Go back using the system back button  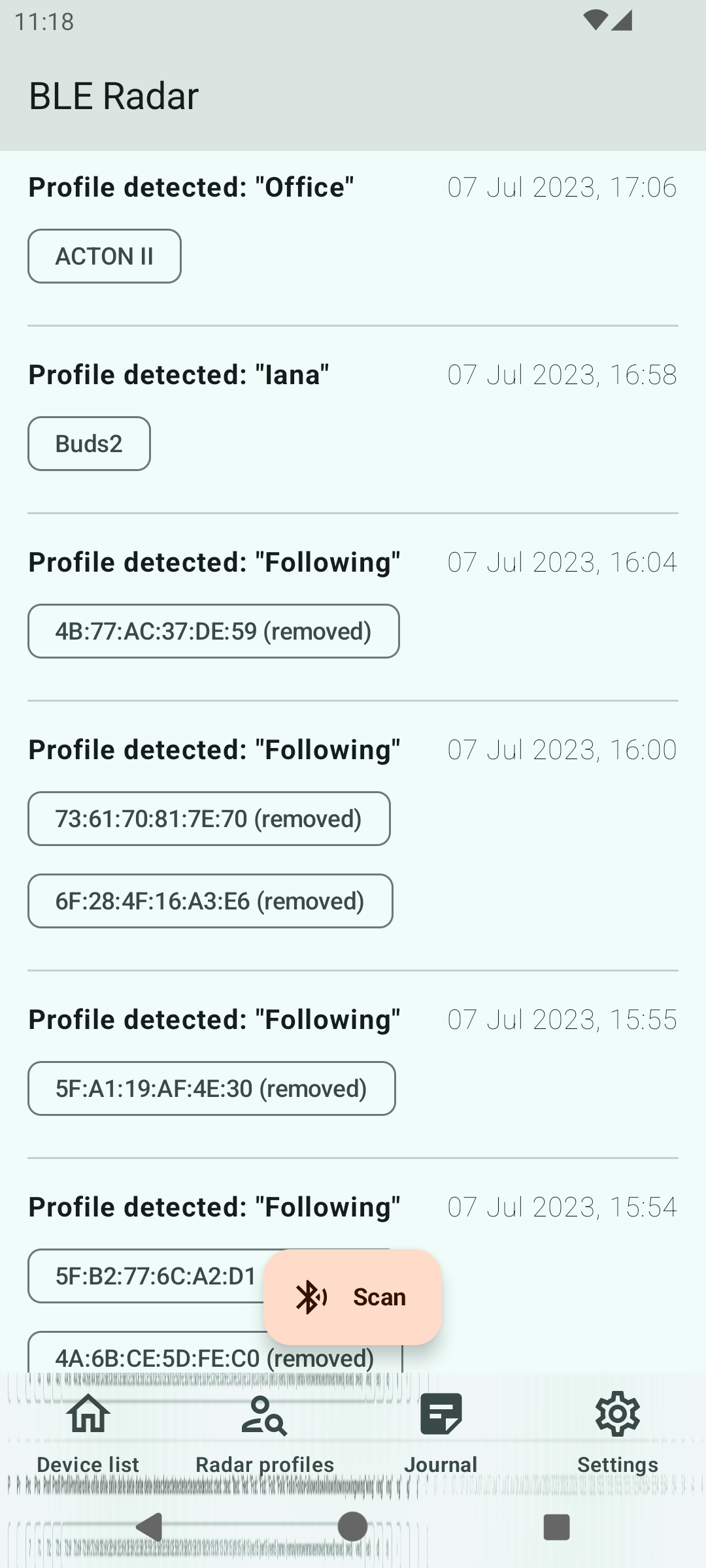150,1527
